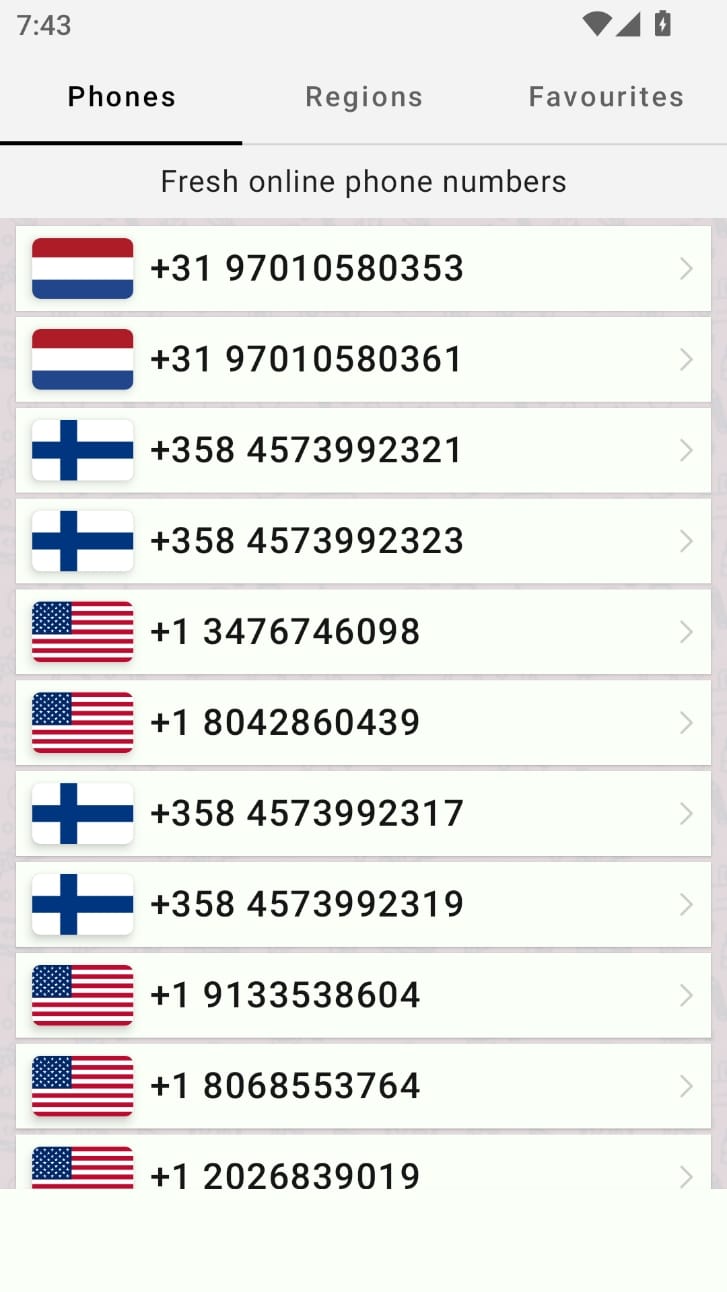
Task: Open the Favourites tab
Action: click(606, 97)
